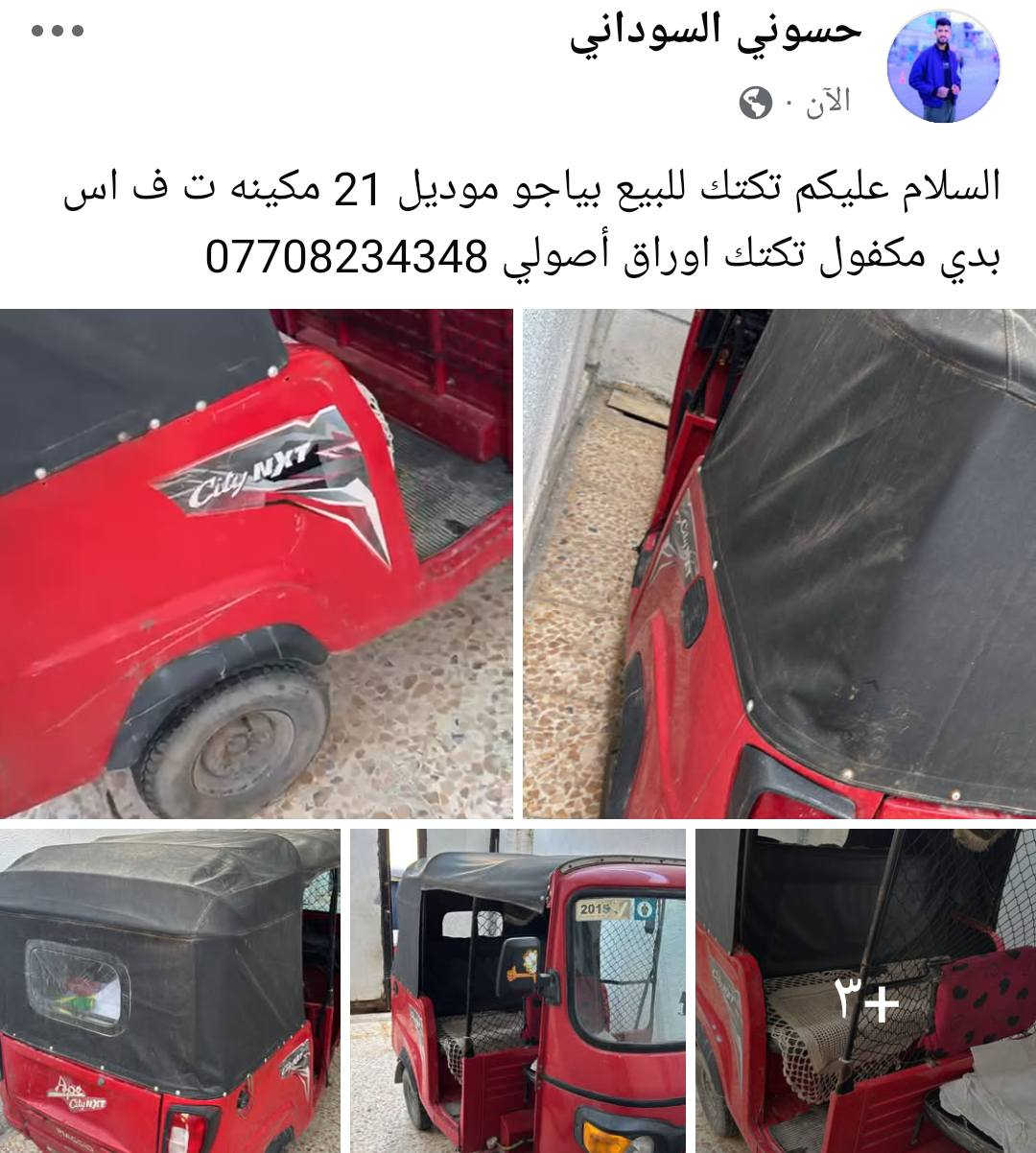
Task: Open حسوني السوداني's profile name link
Action: 716,31
